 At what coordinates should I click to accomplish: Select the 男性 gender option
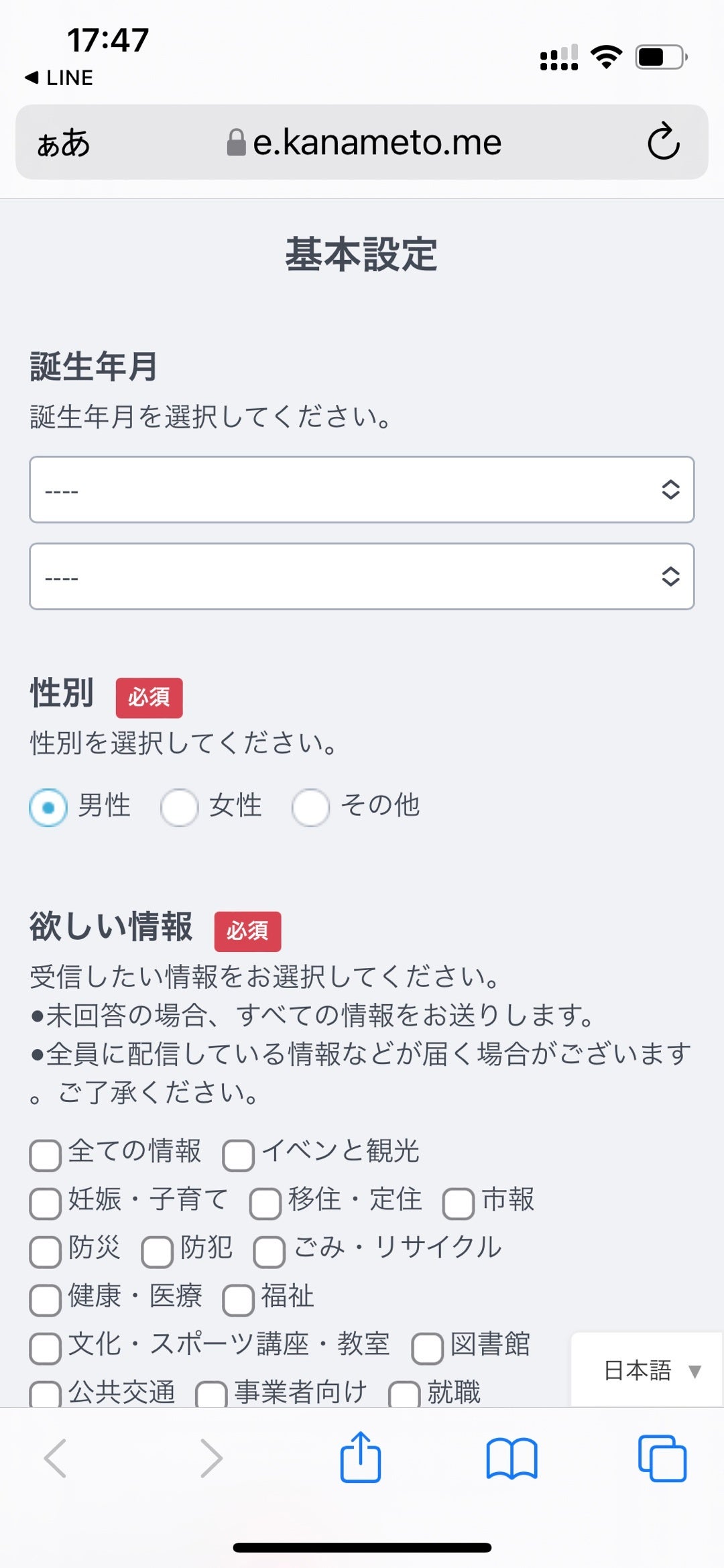48,807
